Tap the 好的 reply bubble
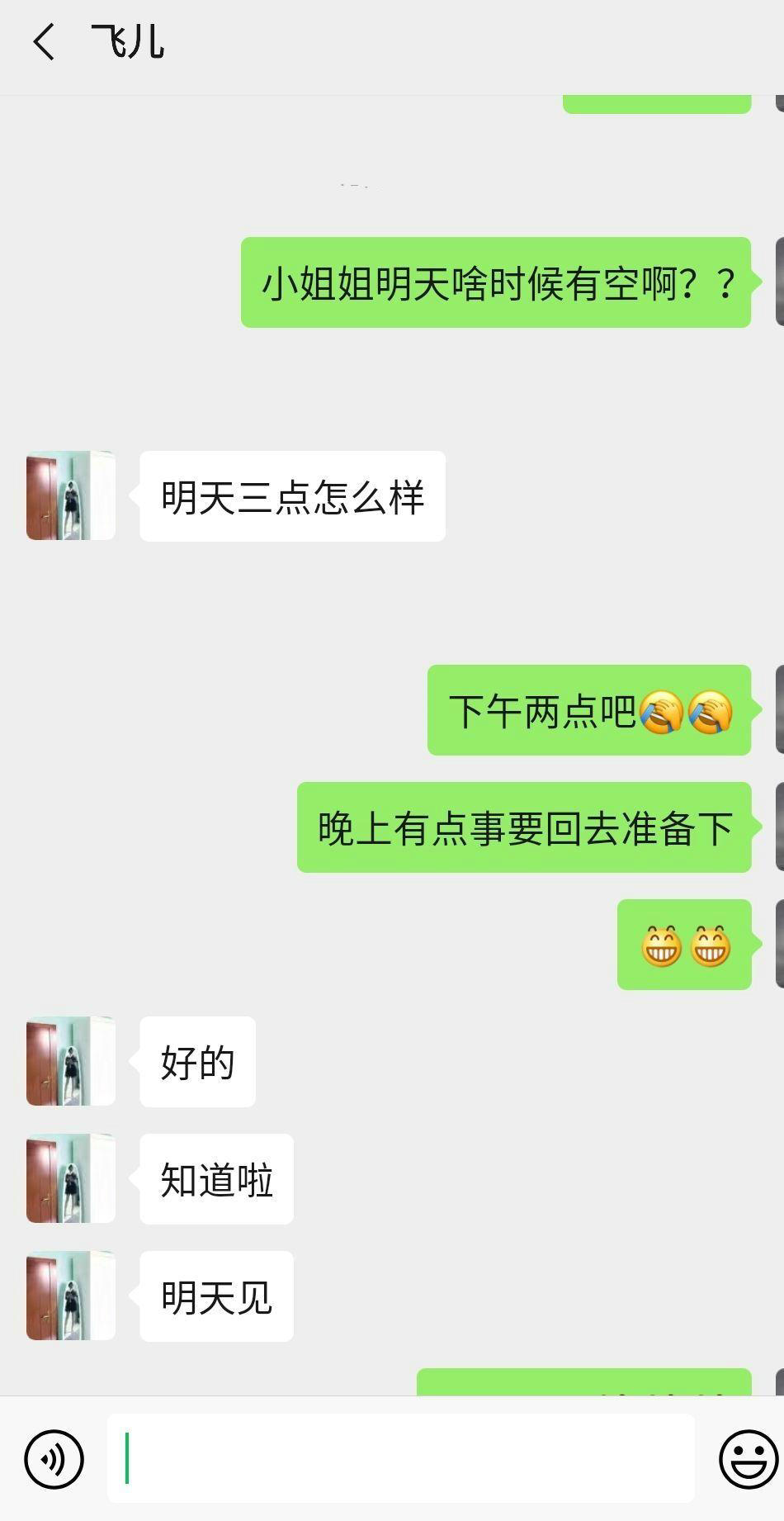Screen dimensions: 784x1521 [x=196, y=1062]
